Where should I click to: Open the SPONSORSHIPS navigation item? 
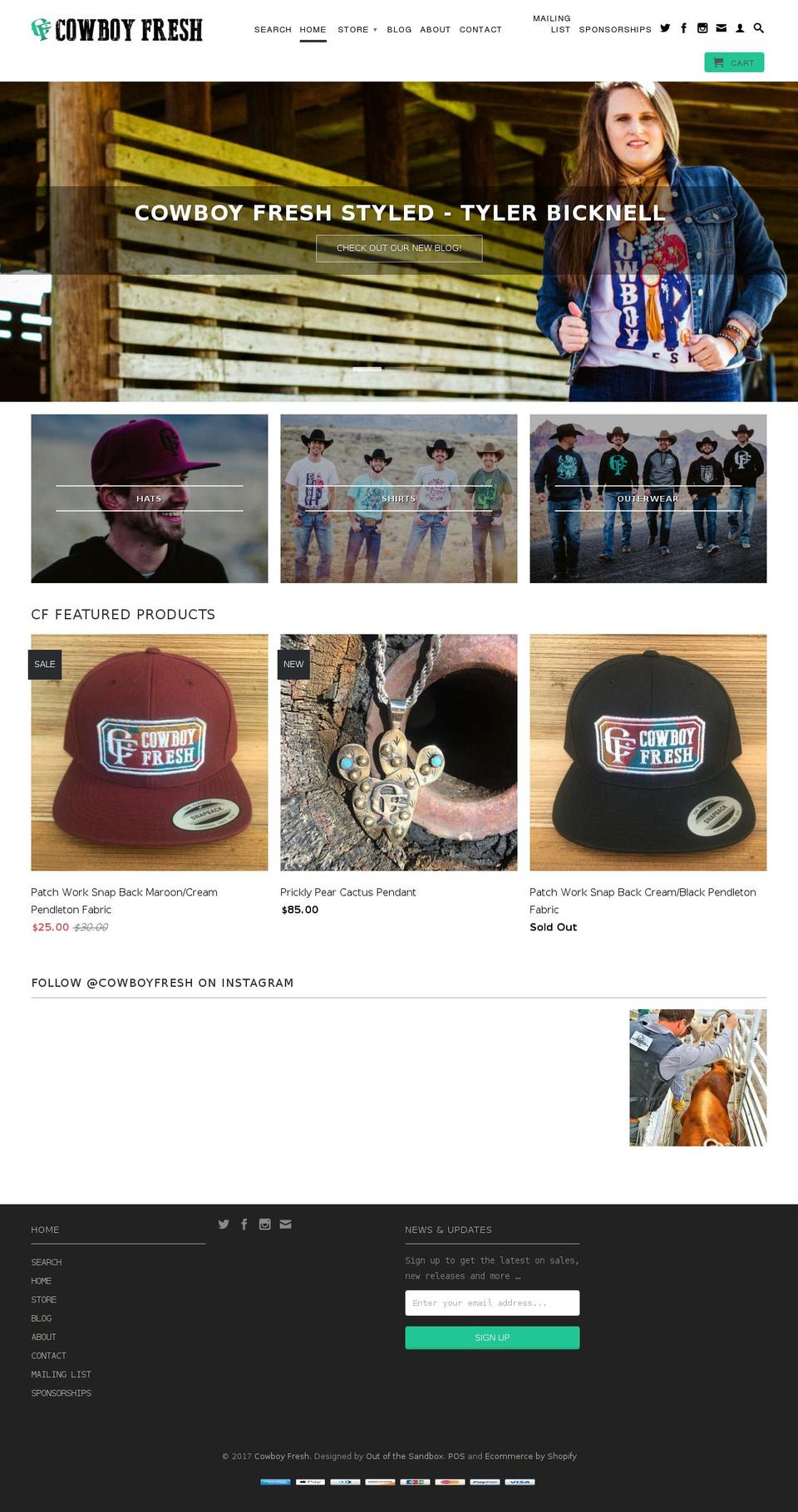pos(615,29)
